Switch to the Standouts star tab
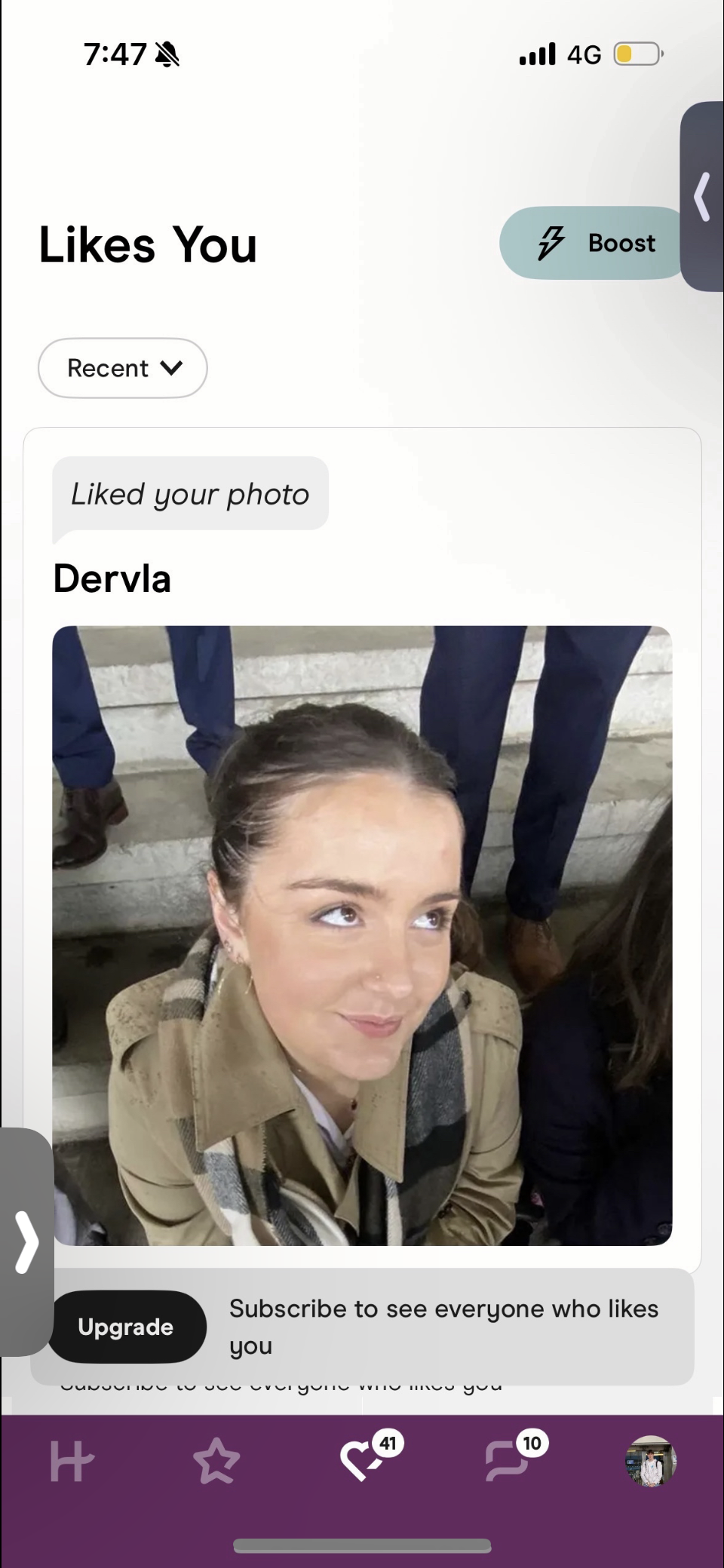The image size is (724, 1568). click(216, 1461)
